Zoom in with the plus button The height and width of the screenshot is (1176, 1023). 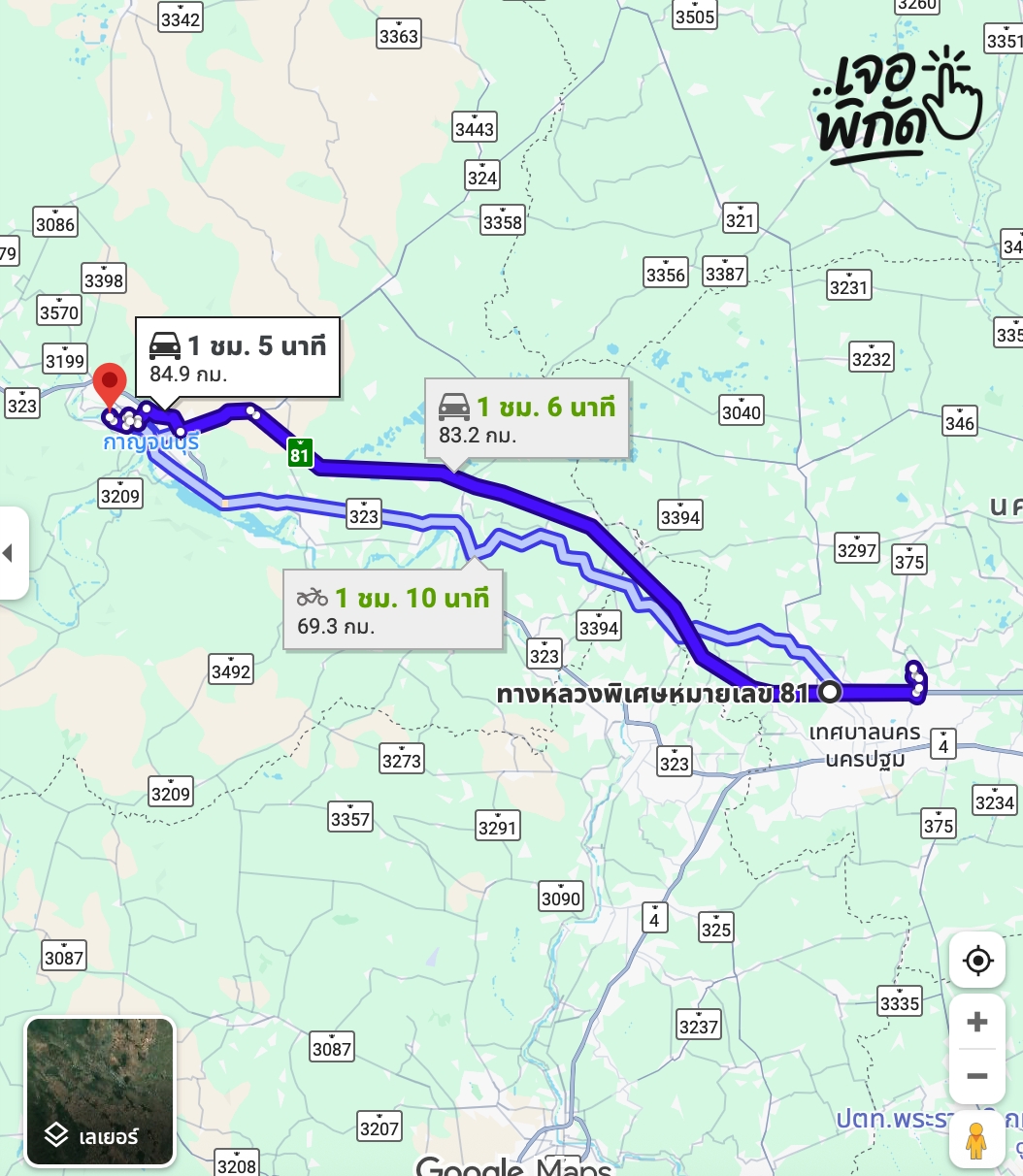(976, 1022)
